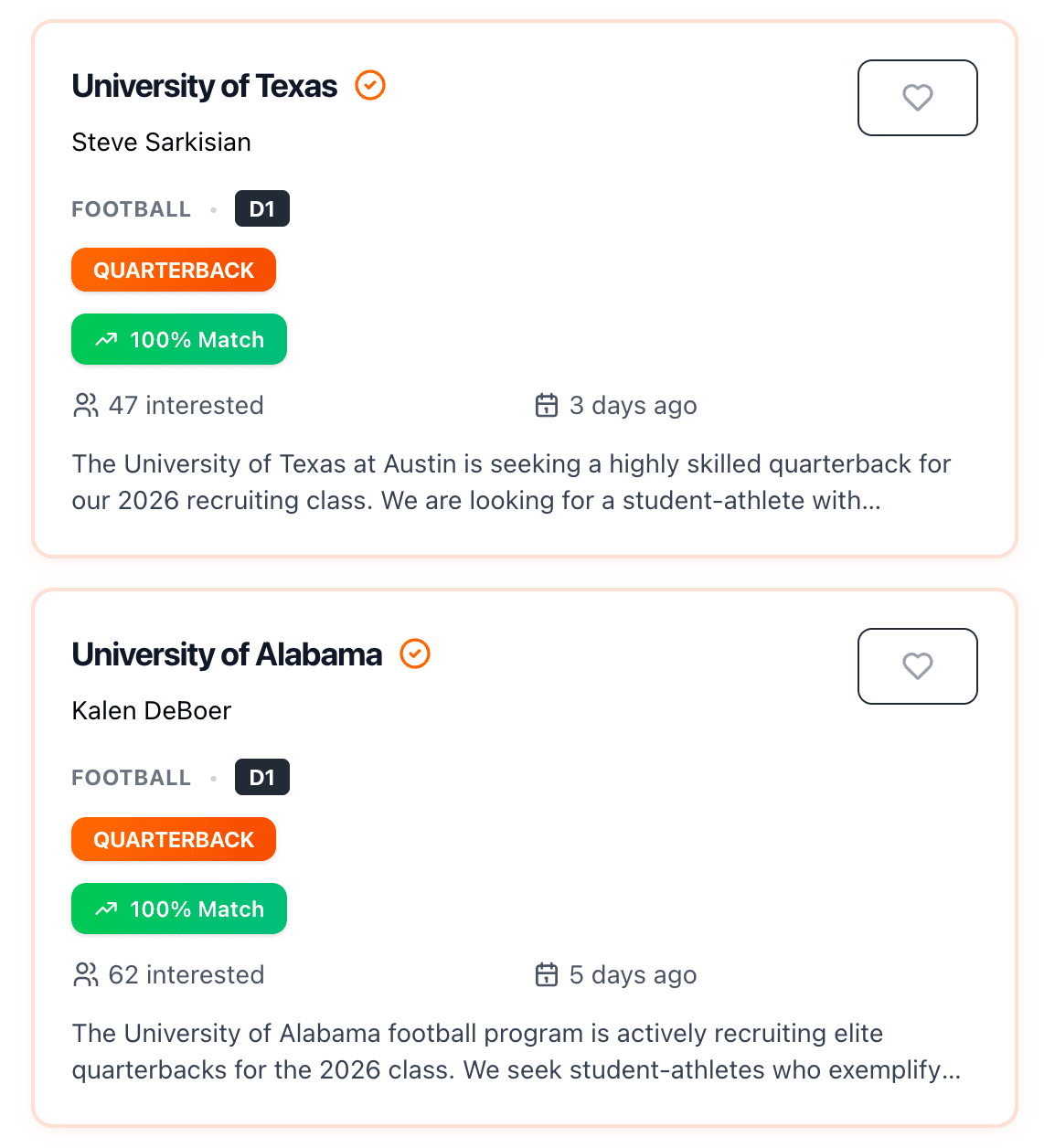Click the interested people icon on Texas card
The width and height of the screenshot is (1044, 1148).
[86, 405]
